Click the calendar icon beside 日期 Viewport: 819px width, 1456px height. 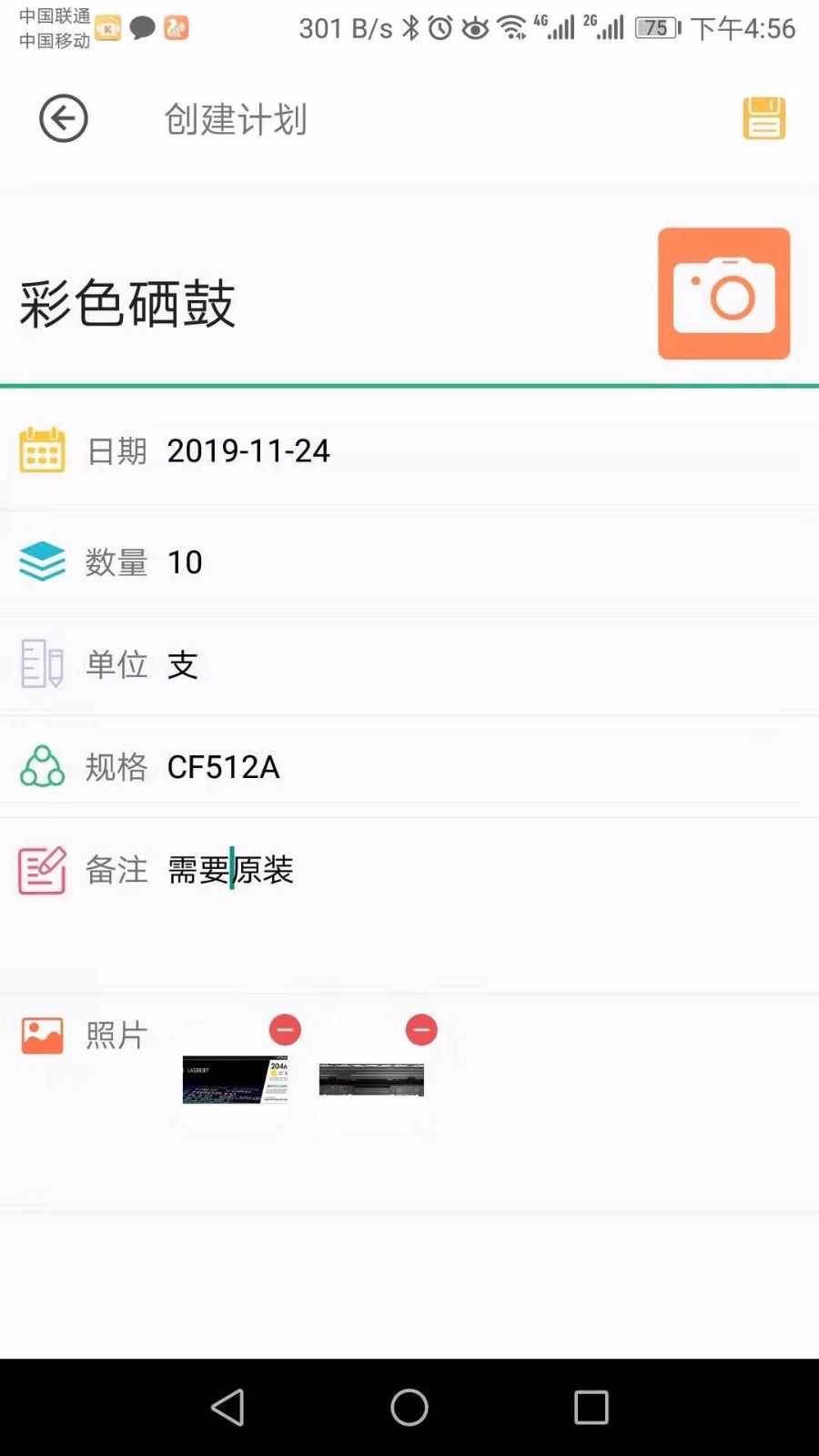[x=42, y=450]
